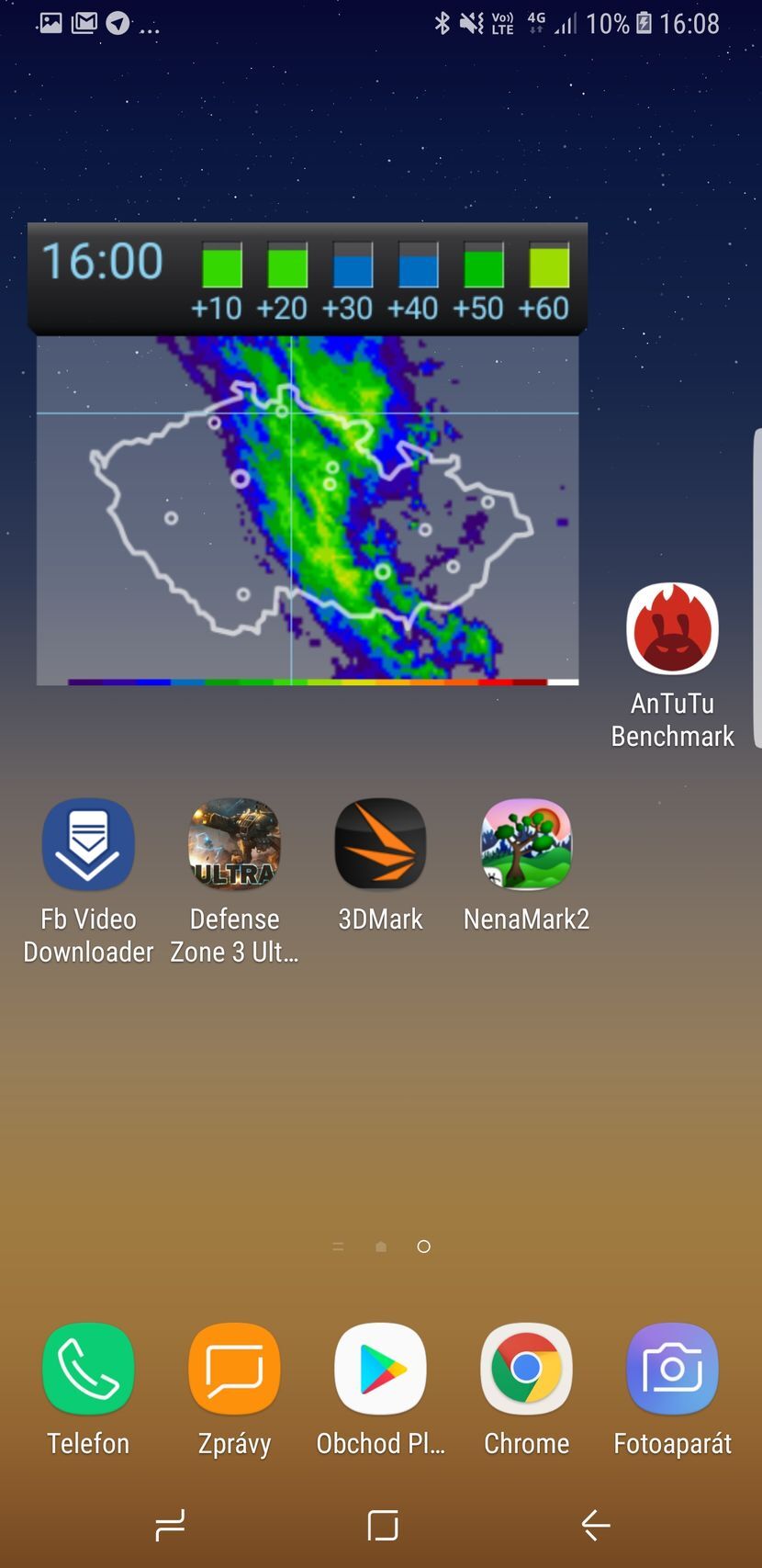The width and height of the screenshot is (762, 1568).
Task: Open Defense Zone 3 Ultra game
Action: pos(234,845)
